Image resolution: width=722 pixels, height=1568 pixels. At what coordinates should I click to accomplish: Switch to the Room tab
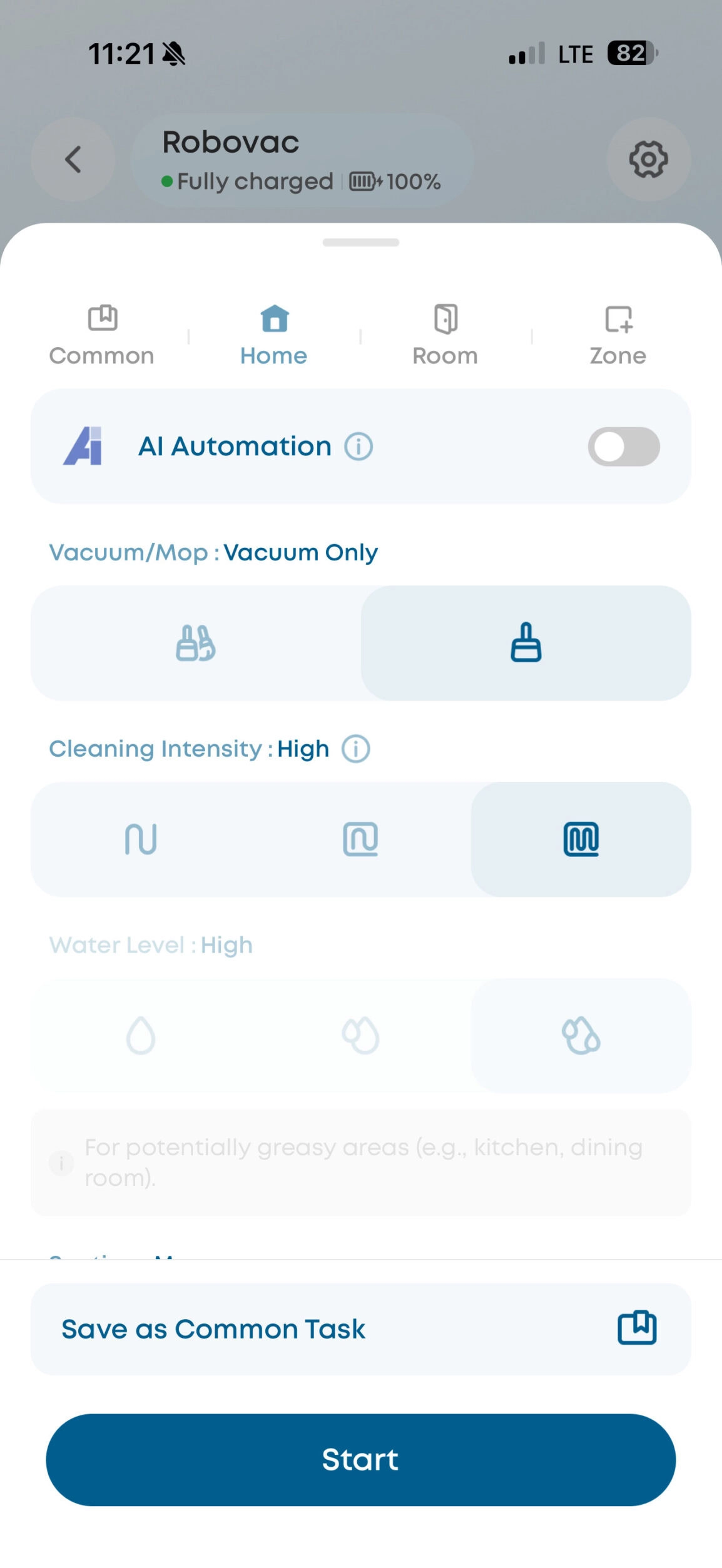(x=445, y=336)
